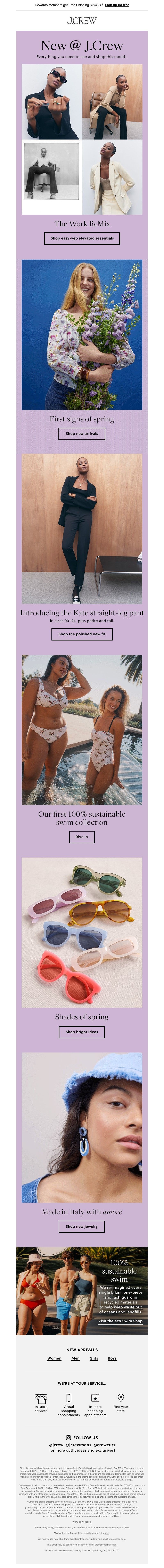Tap the 'Shop new arrivals' button
This screenshot has width=164, height=1568.
click(x=82, y=433)
